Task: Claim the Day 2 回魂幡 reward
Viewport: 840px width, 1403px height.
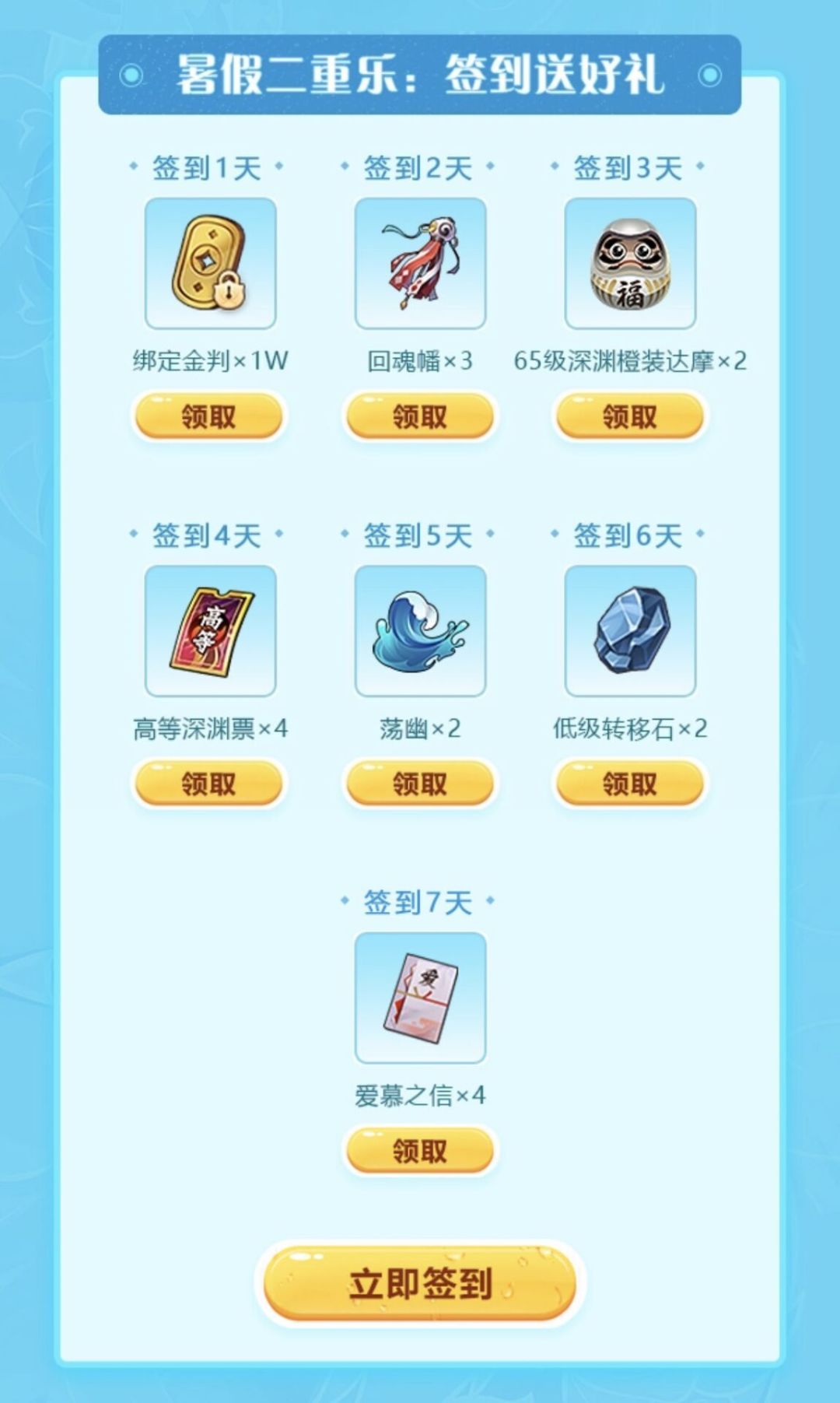Action: (420, 418)
